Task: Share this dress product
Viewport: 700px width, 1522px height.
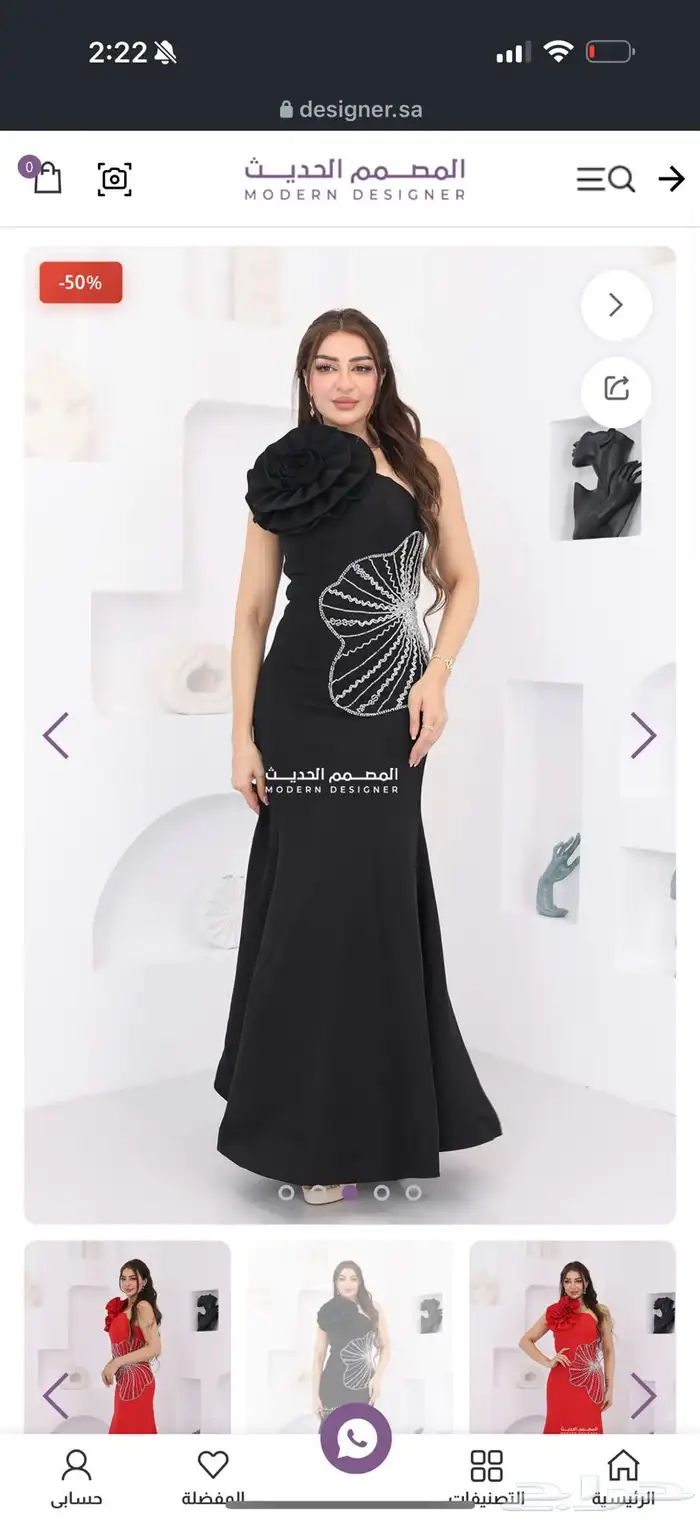Action: (x=616, y=389)
